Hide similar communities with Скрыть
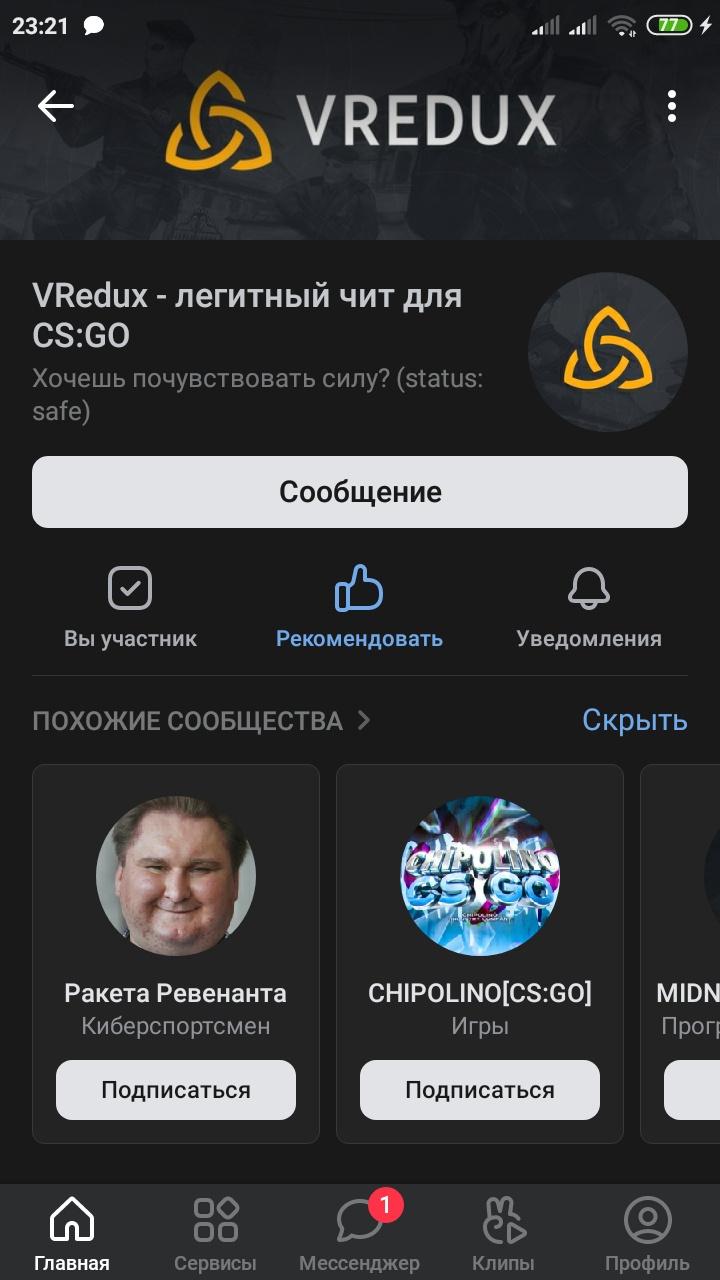The width and height of the screenshot is (720, 1280). [x=634, y=720]
